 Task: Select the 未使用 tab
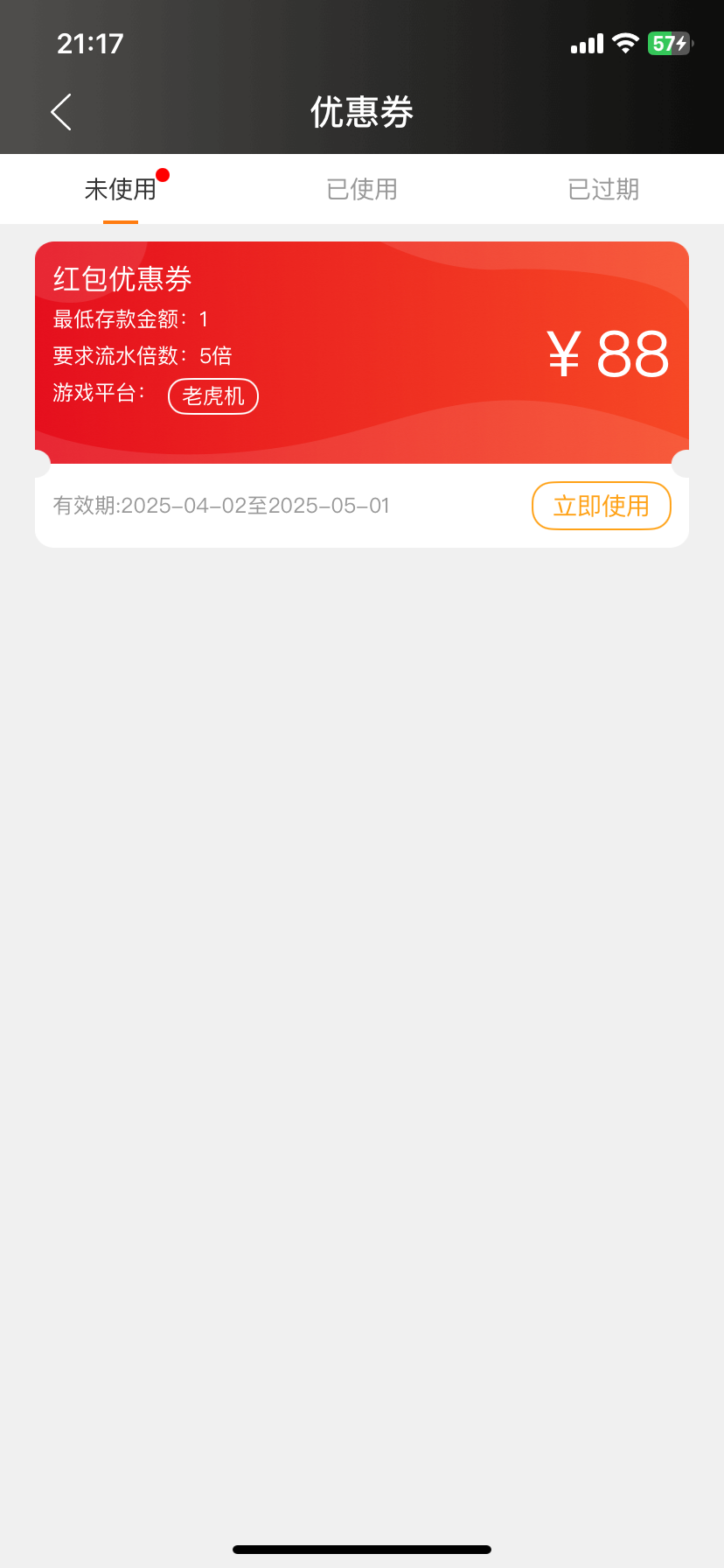tap(121, 189)
